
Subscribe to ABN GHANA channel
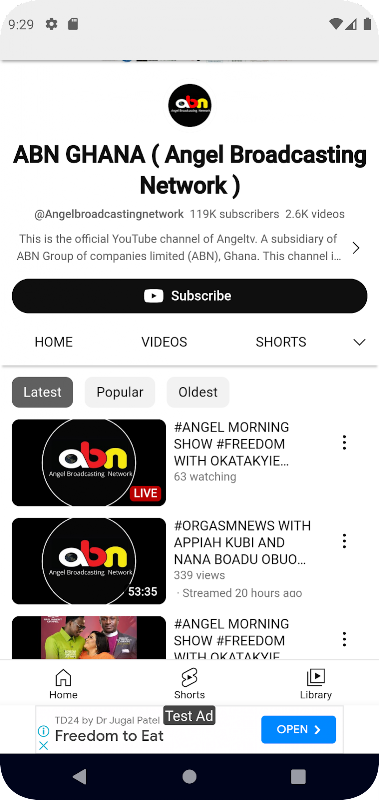tap(189, 296)
